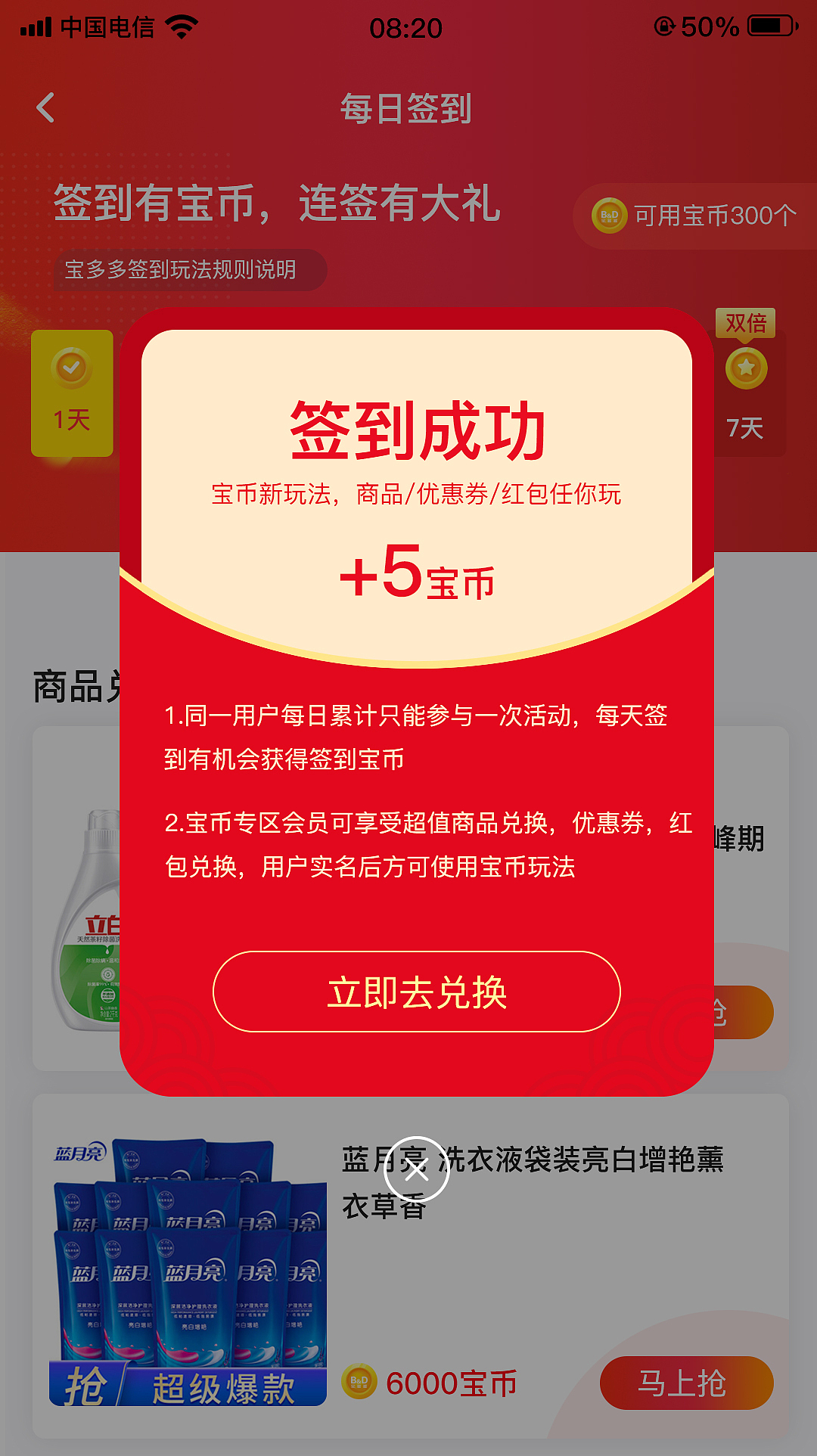Image resolution: width=817 pixels, height=1456 pixels.
Task: Select the 1天 sign-in day card
Action: tap(70, 393)
